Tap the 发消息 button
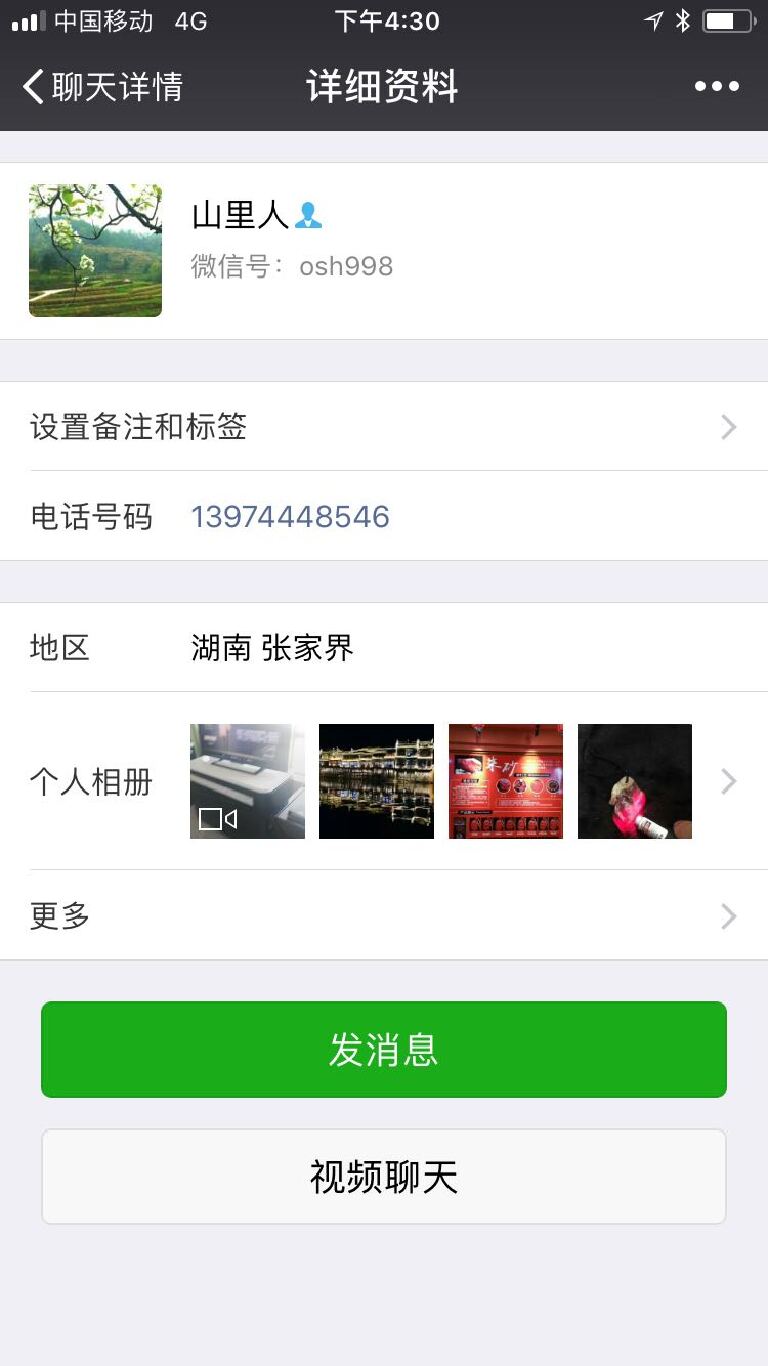The width and height of the screenshot is (768, 1366). click(384, 1050)
